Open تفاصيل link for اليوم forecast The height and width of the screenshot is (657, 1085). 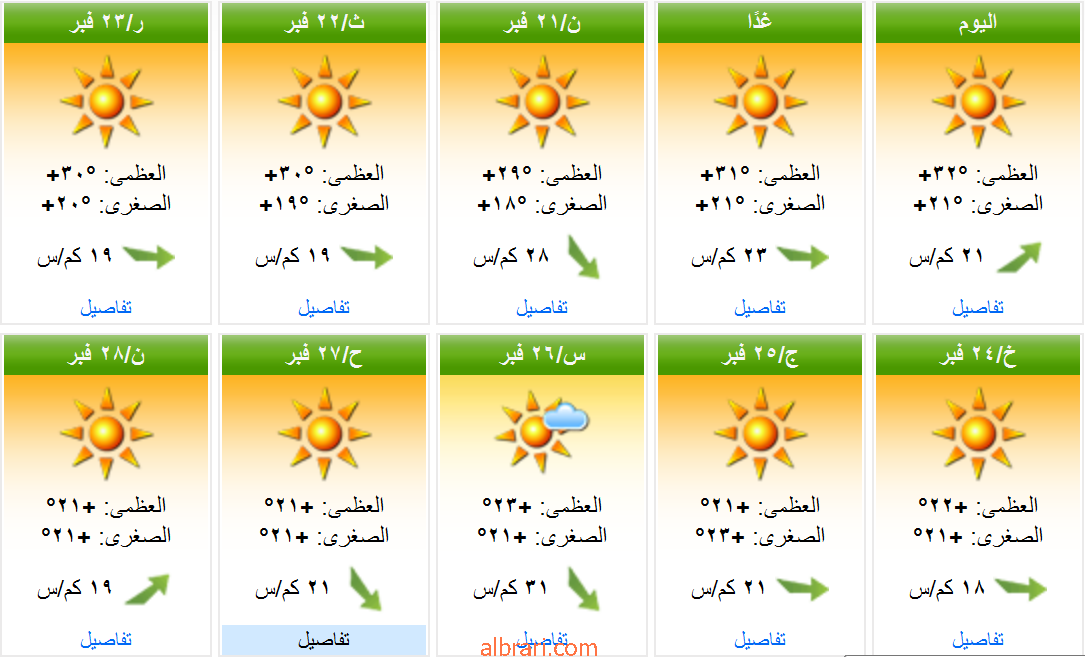pyautogui.click(x=977, y=308)
